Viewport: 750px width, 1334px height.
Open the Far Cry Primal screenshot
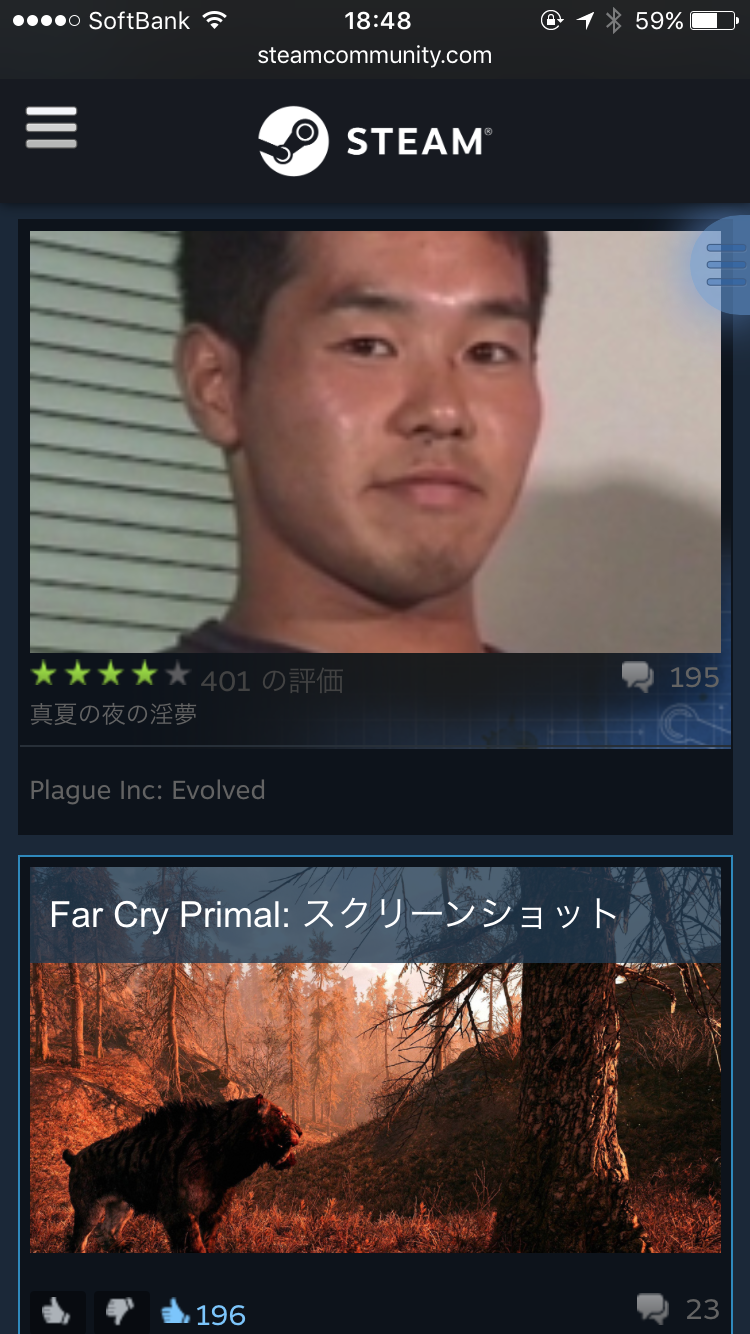(x=375, y=1080)
